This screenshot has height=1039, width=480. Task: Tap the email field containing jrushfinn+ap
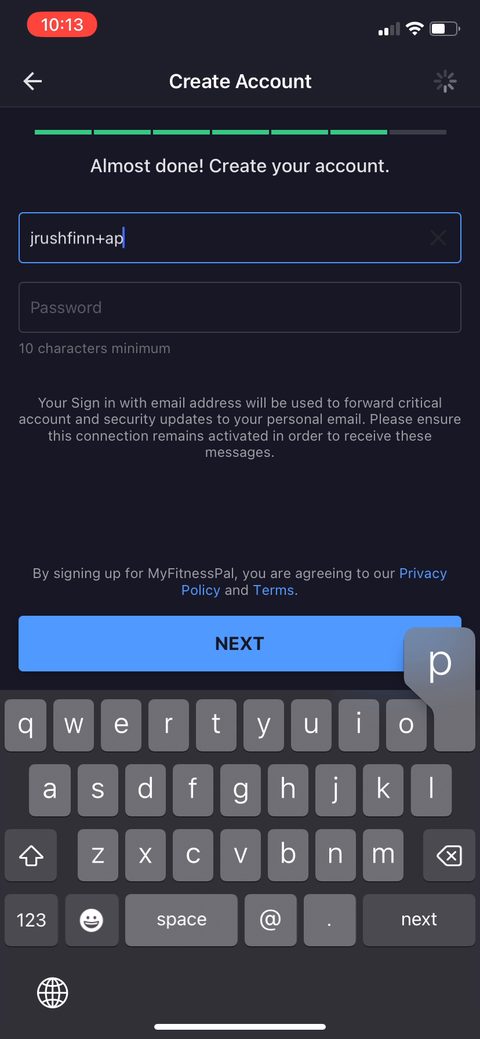(x=240, y=238)
